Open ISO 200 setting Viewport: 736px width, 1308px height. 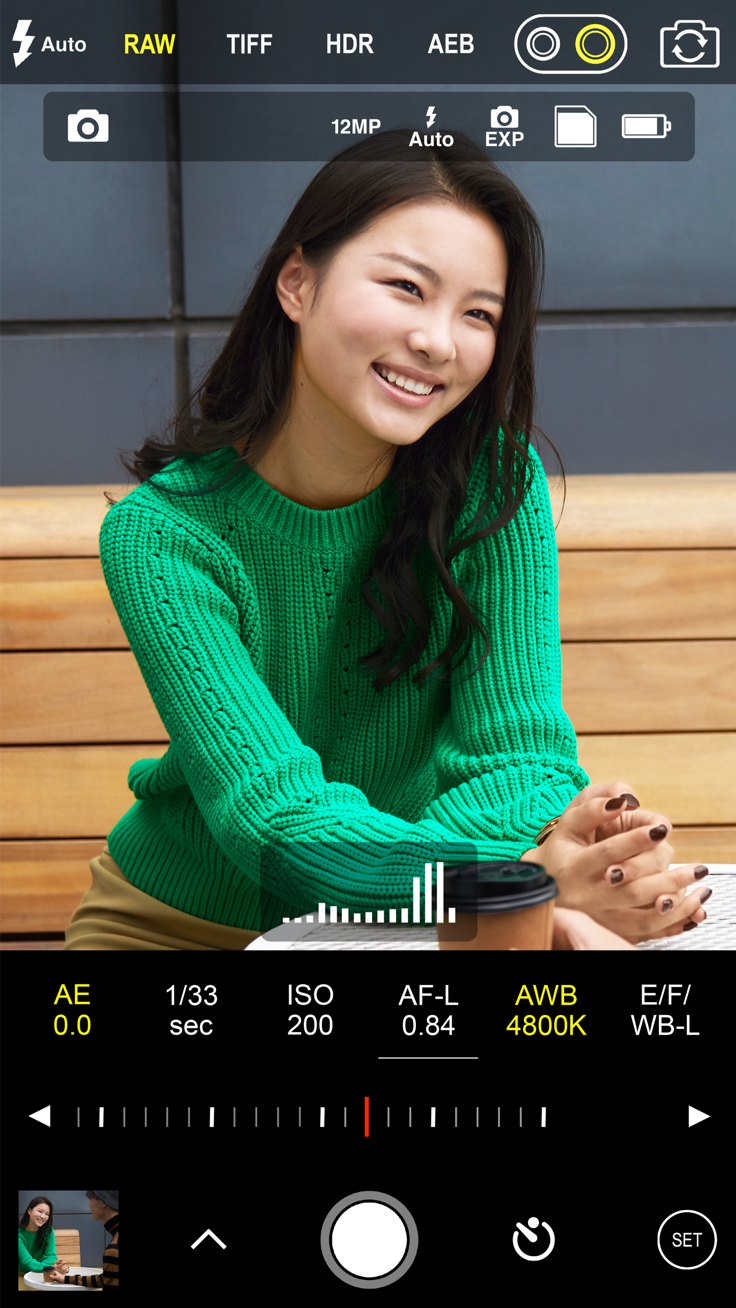click(x=310, y=1010)
